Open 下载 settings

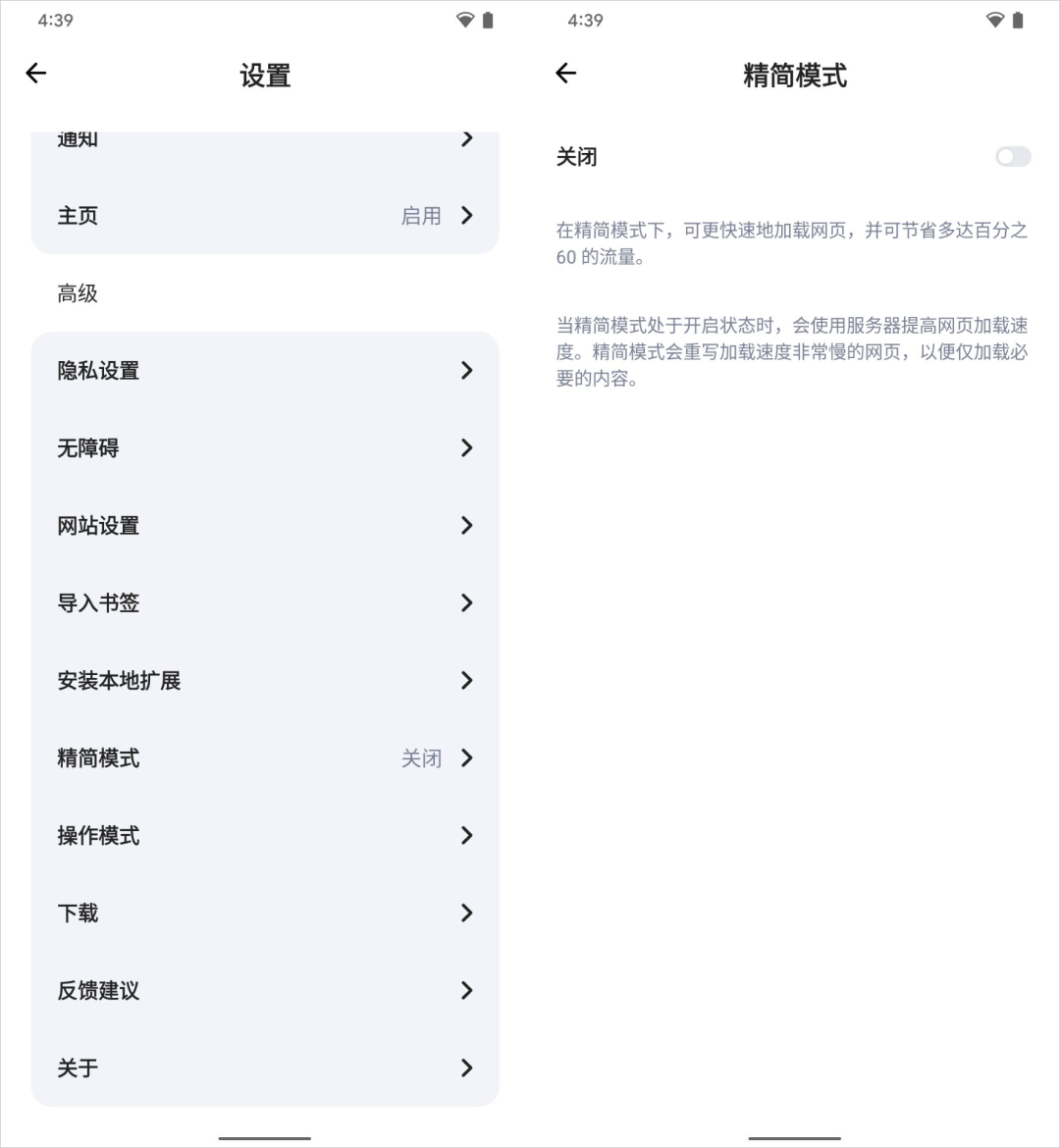(265, 913)
